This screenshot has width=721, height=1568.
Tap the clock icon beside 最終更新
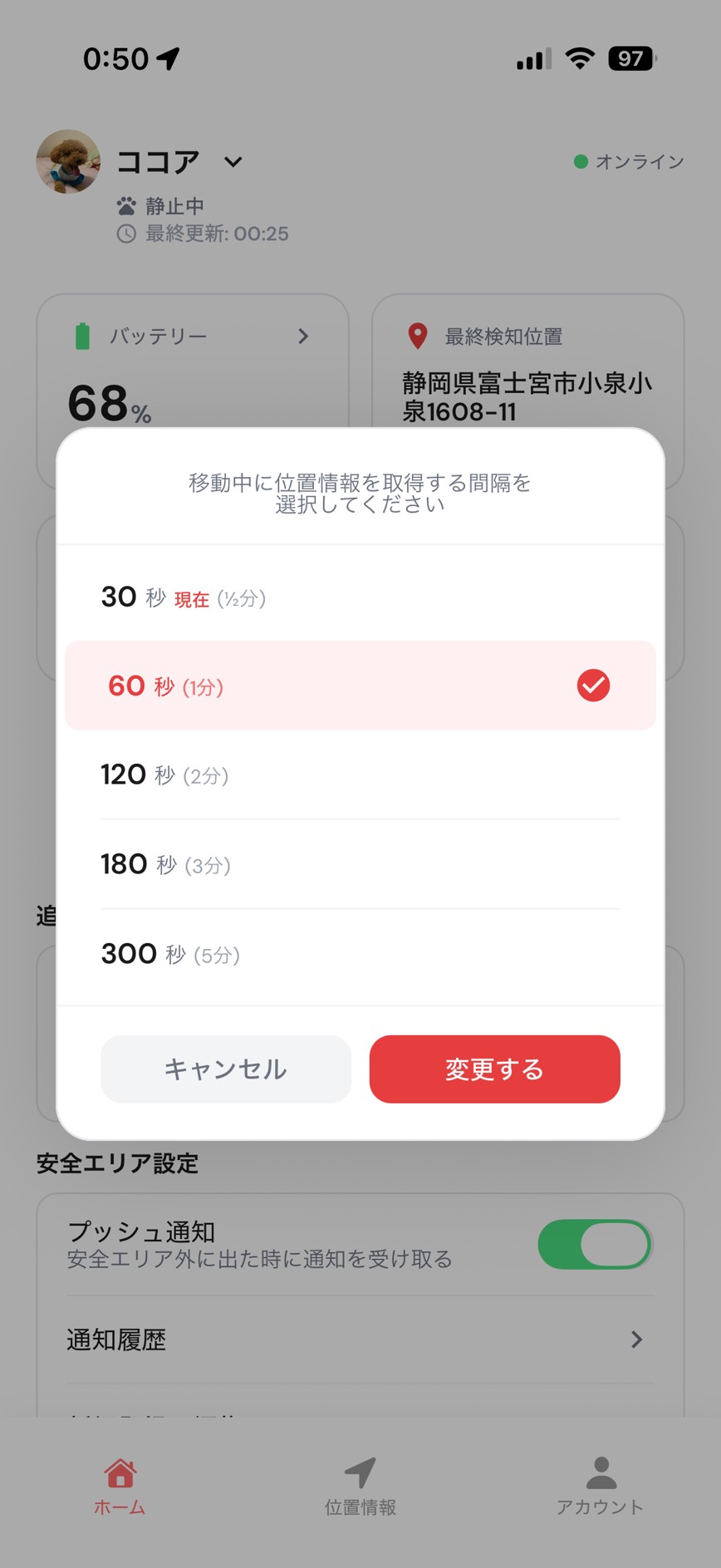[125, 233]
